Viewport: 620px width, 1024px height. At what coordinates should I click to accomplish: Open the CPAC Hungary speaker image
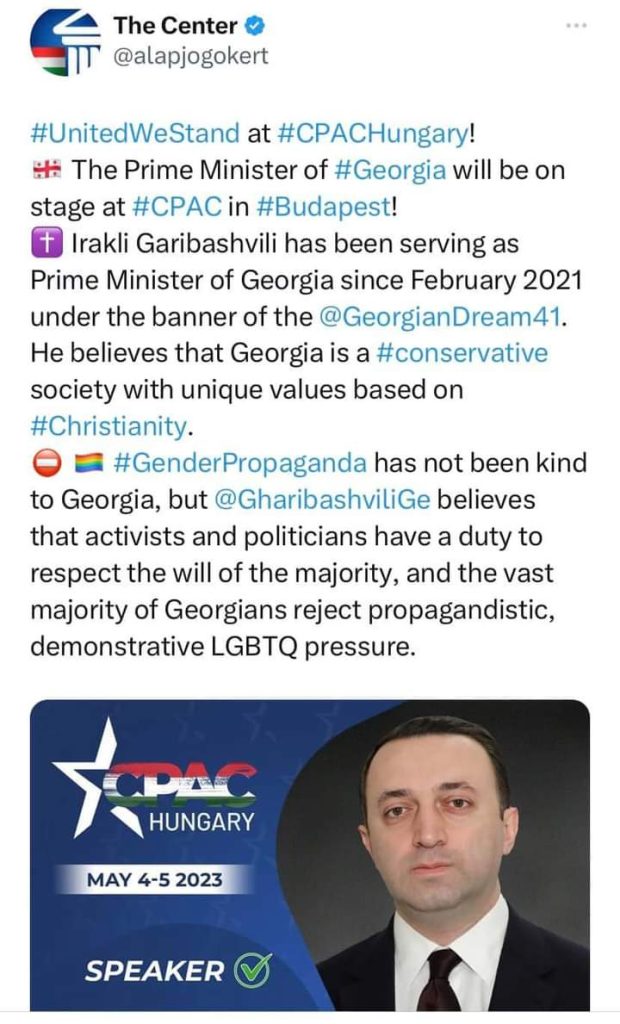[310, 855]
